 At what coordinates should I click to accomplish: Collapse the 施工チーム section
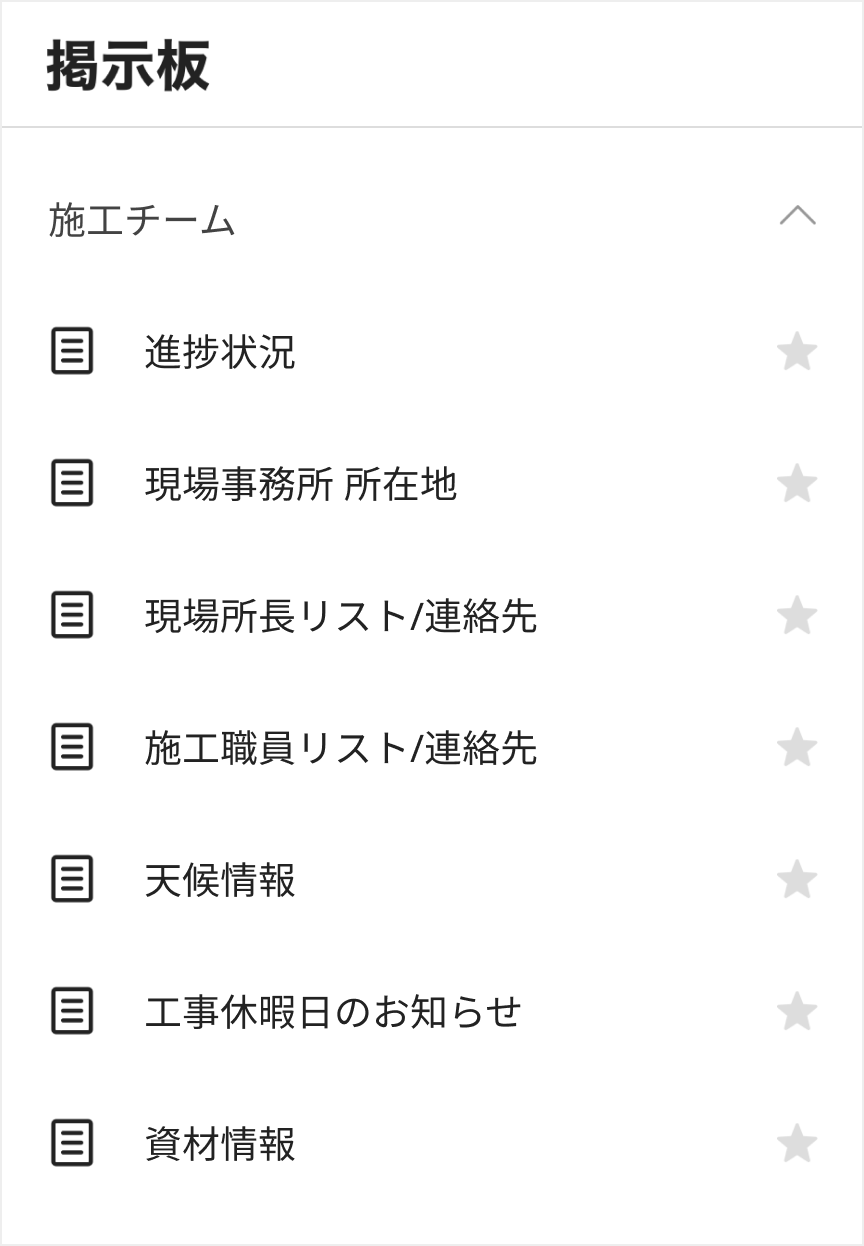click(x=797, y=216)
